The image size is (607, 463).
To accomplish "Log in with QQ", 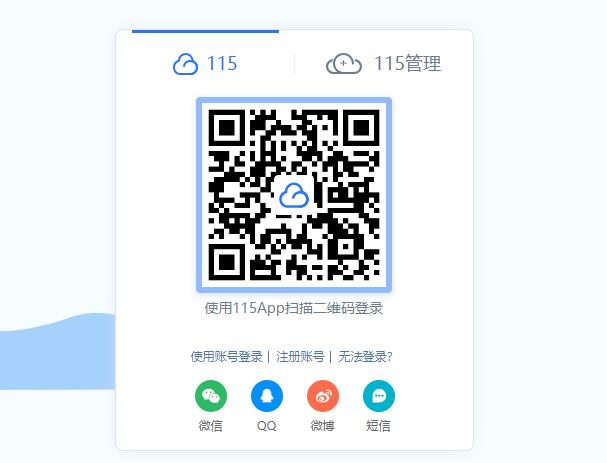I will click(x=267, y=397).
